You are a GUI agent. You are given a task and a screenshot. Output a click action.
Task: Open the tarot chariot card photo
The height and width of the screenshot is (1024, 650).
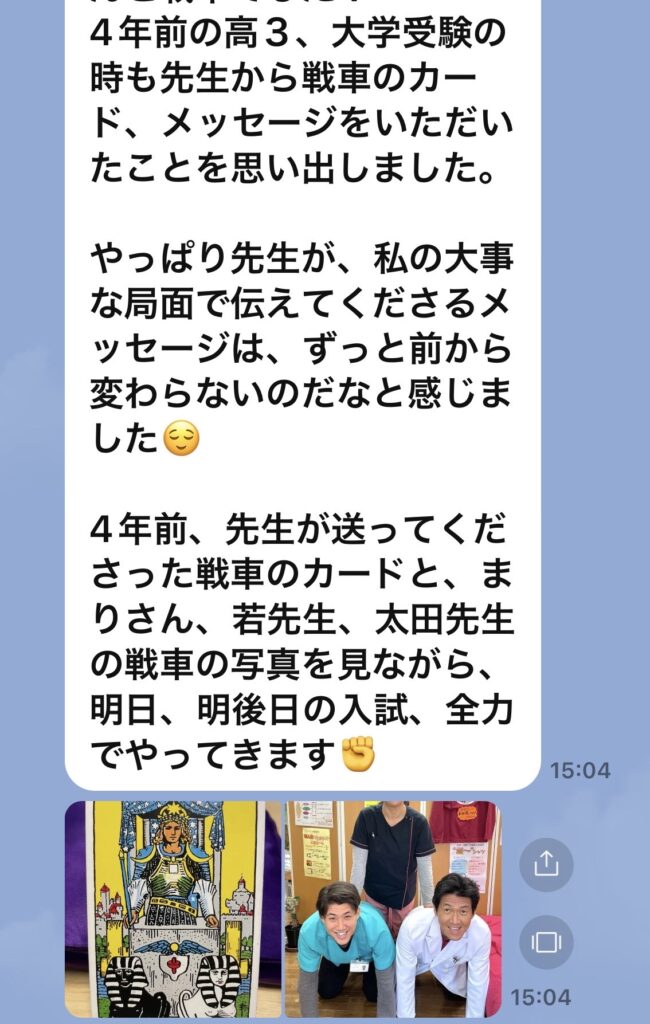tap(173, 908)
